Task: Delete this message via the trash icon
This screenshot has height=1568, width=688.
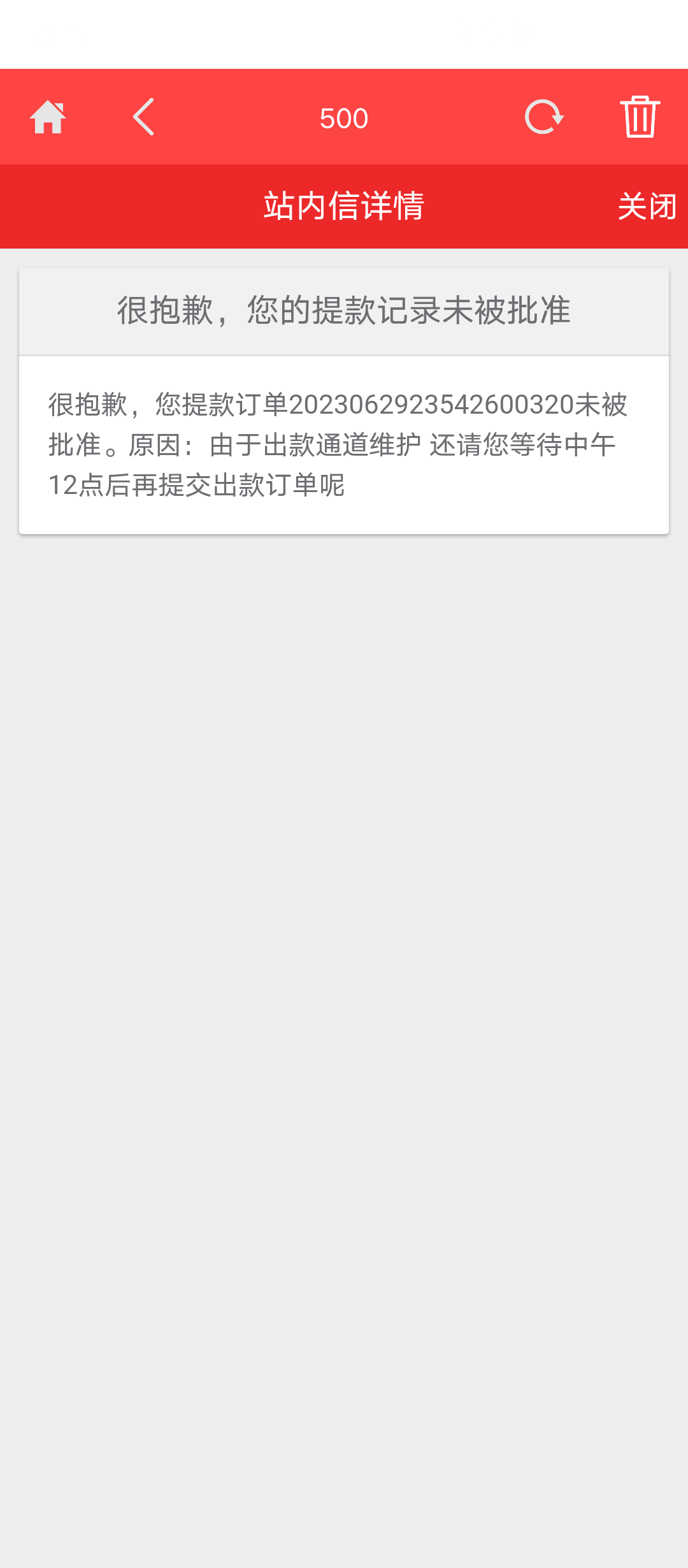Action: point(640,117)
